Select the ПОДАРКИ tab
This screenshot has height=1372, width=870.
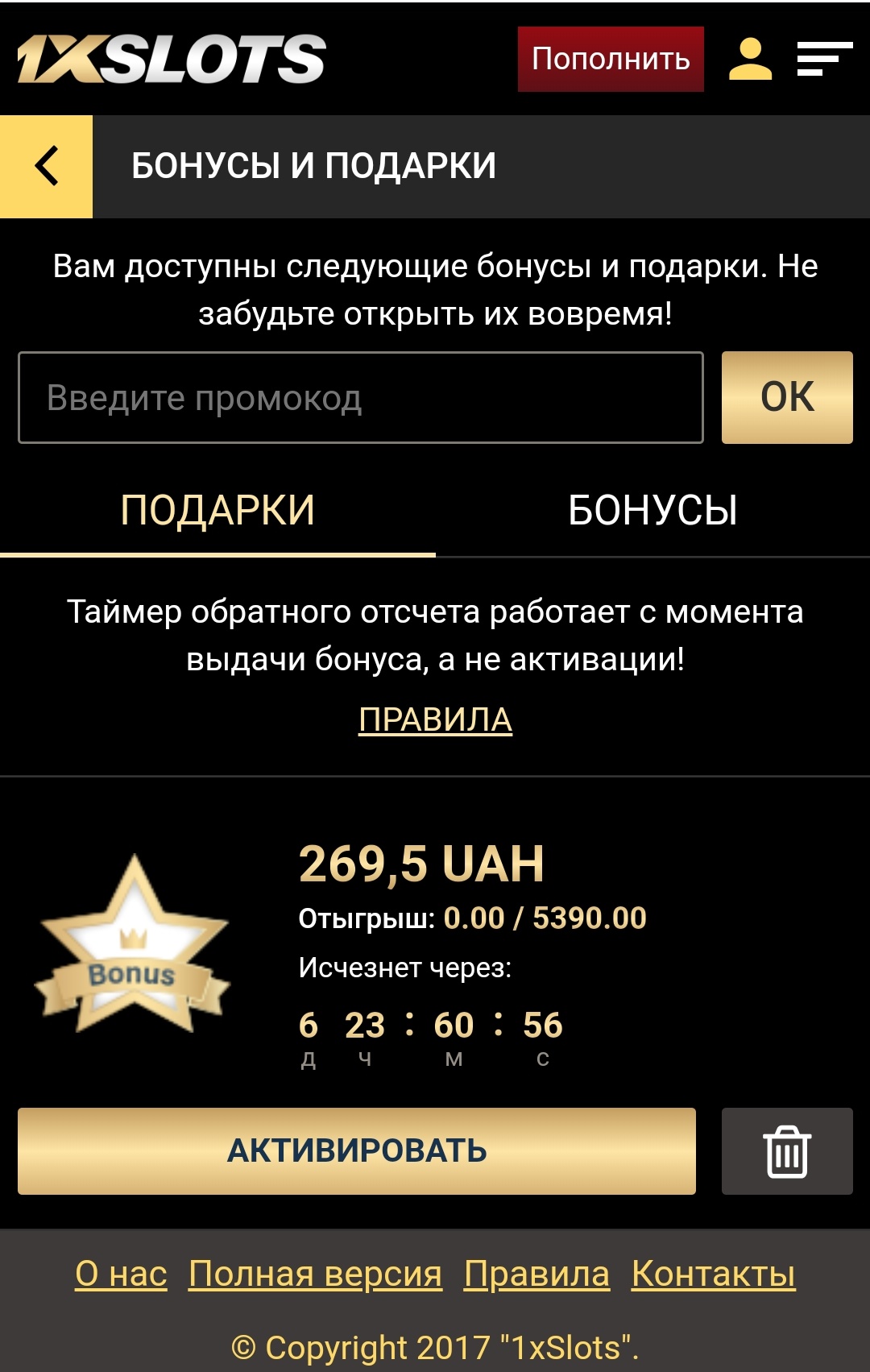pos(217,510)
